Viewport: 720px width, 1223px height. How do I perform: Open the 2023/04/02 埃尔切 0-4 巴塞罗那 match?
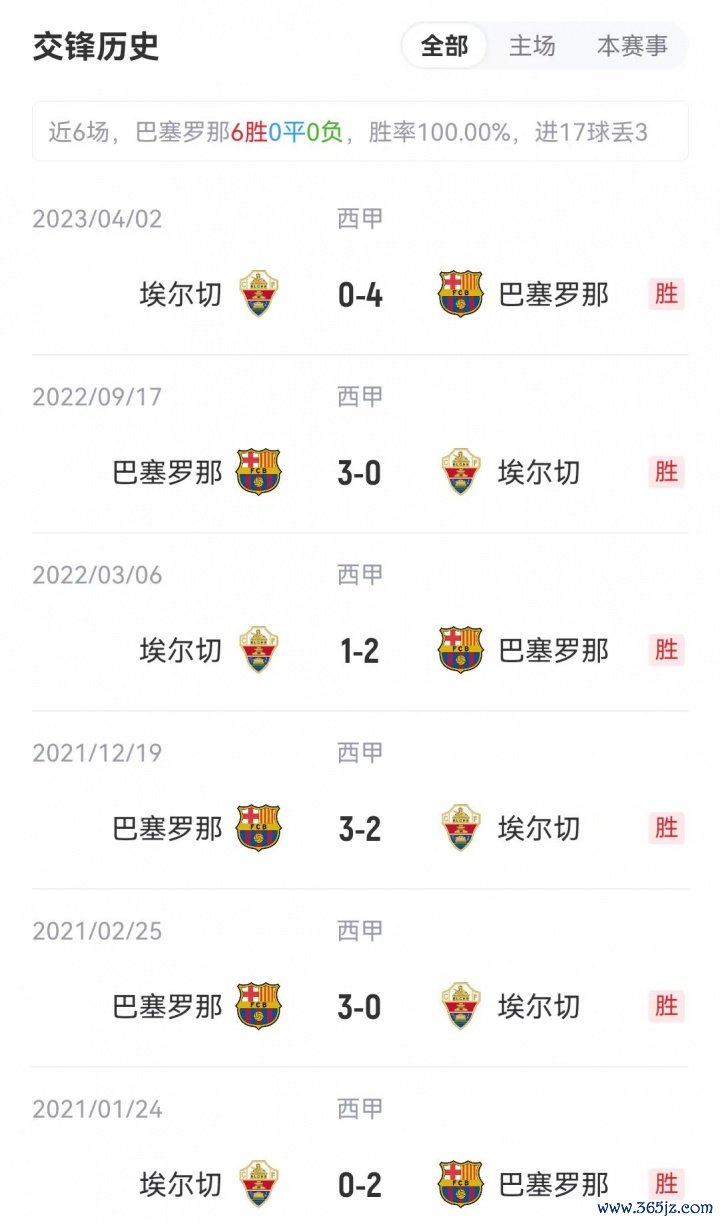coord(360,295)
